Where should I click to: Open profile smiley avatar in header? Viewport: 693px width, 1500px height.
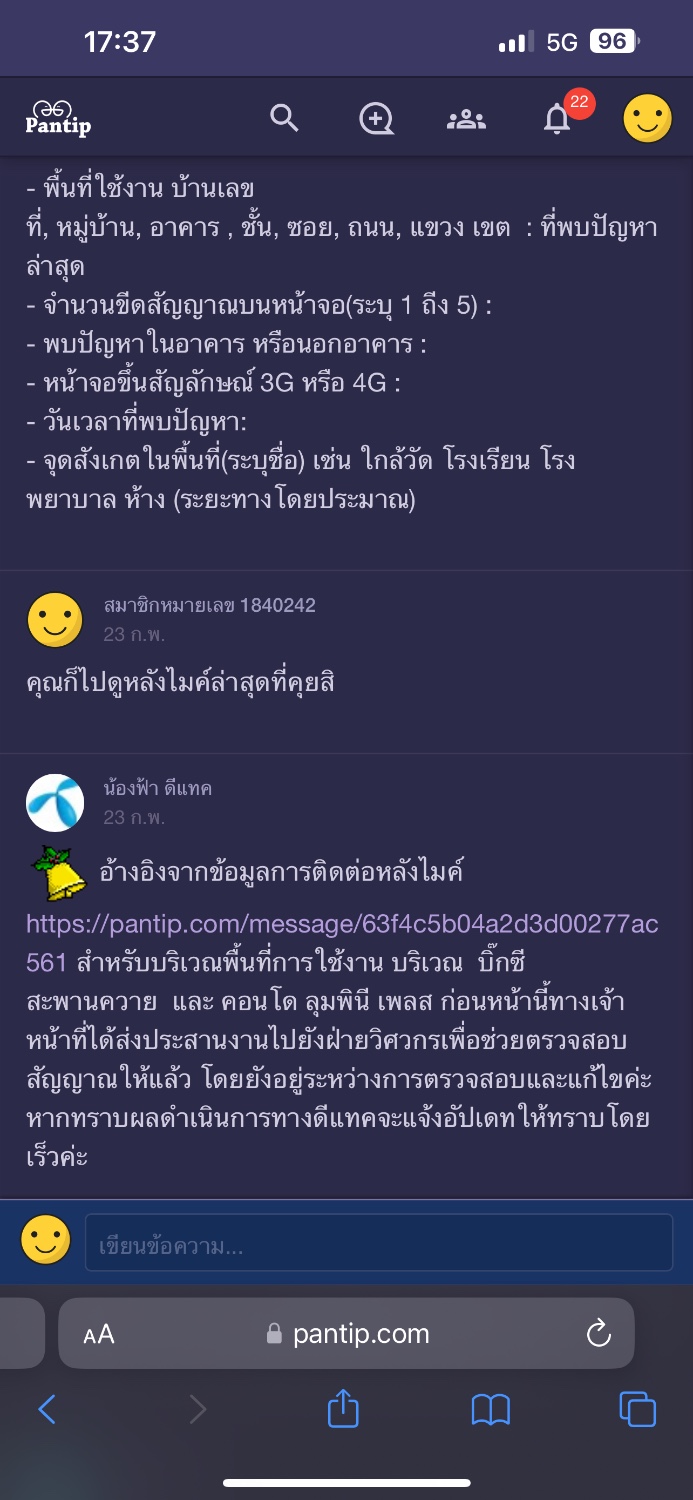(647, 120)
